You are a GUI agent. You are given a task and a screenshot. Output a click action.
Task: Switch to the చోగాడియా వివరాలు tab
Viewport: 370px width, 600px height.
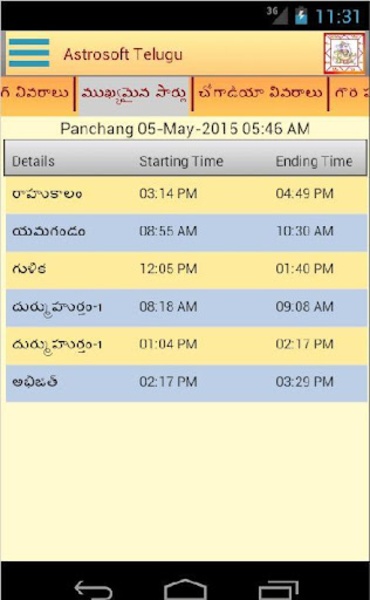[260, 93]
